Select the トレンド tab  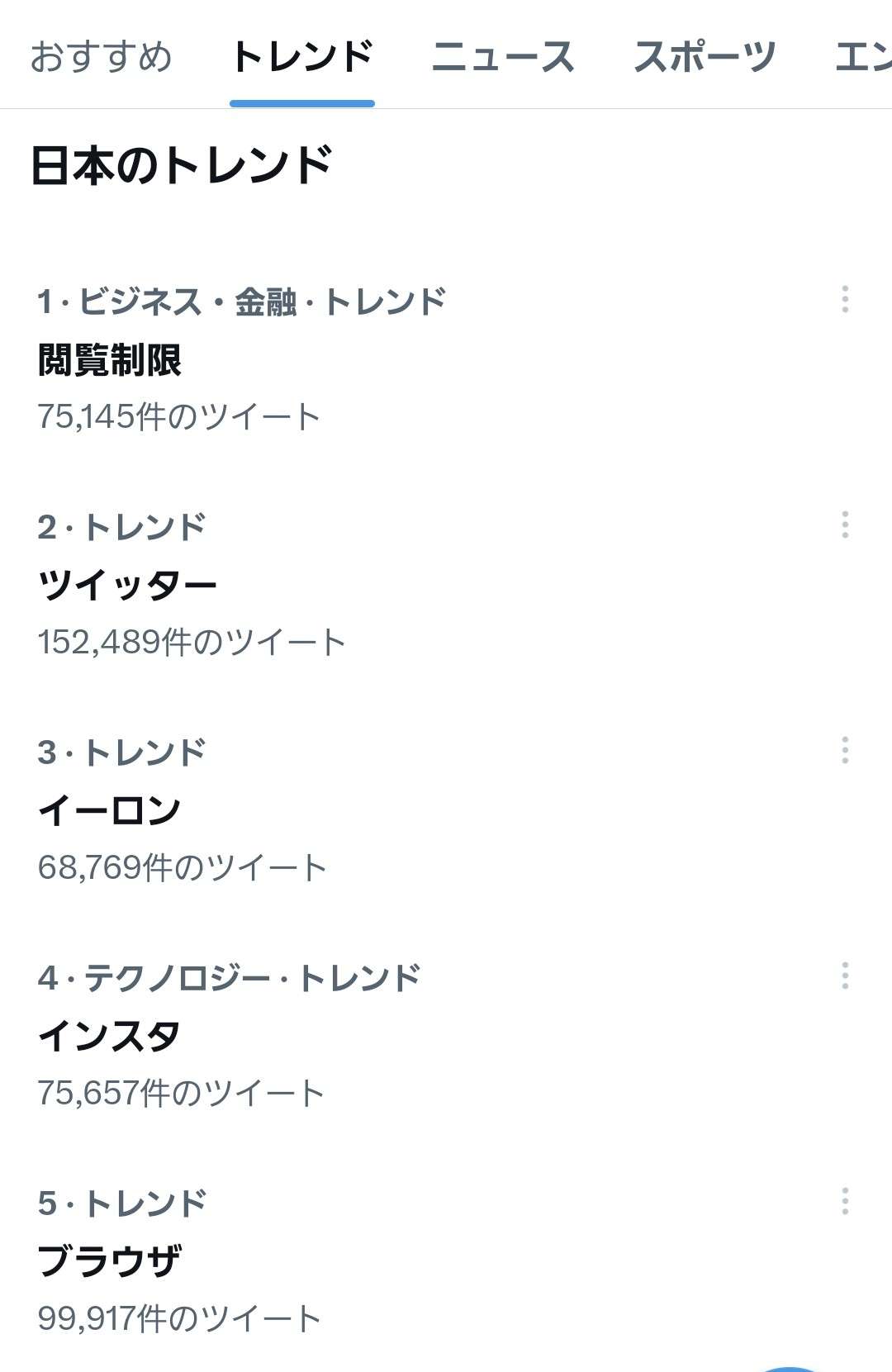302,57
